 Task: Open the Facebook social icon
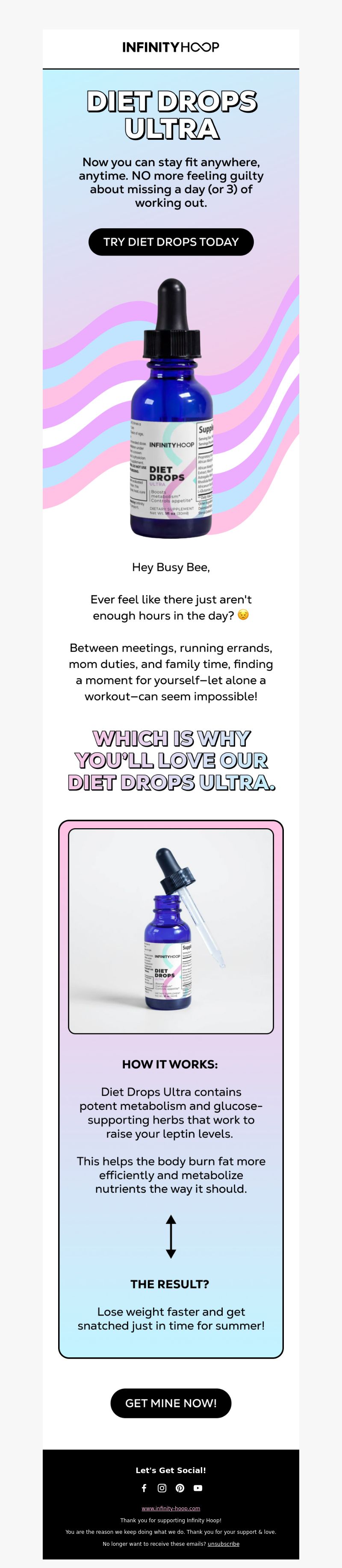click(144, 1488)
